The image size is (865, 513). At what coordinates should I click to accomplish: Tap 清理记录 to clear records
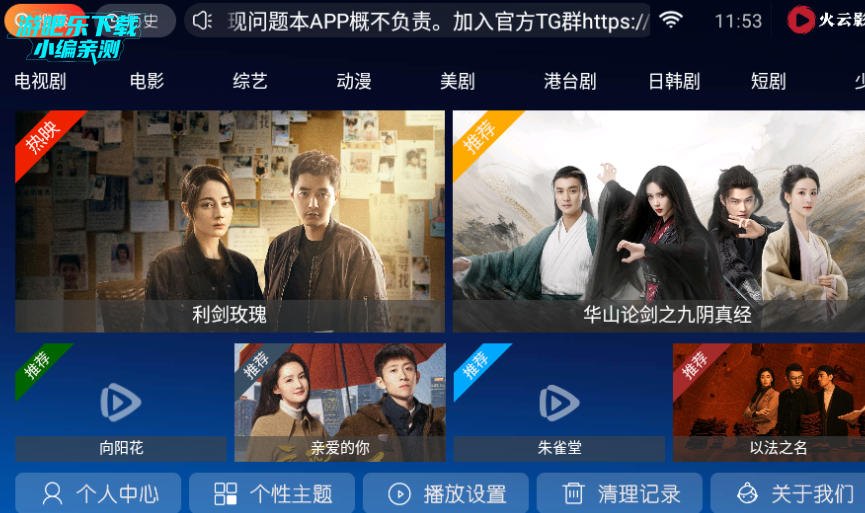[x=620, y=493]
